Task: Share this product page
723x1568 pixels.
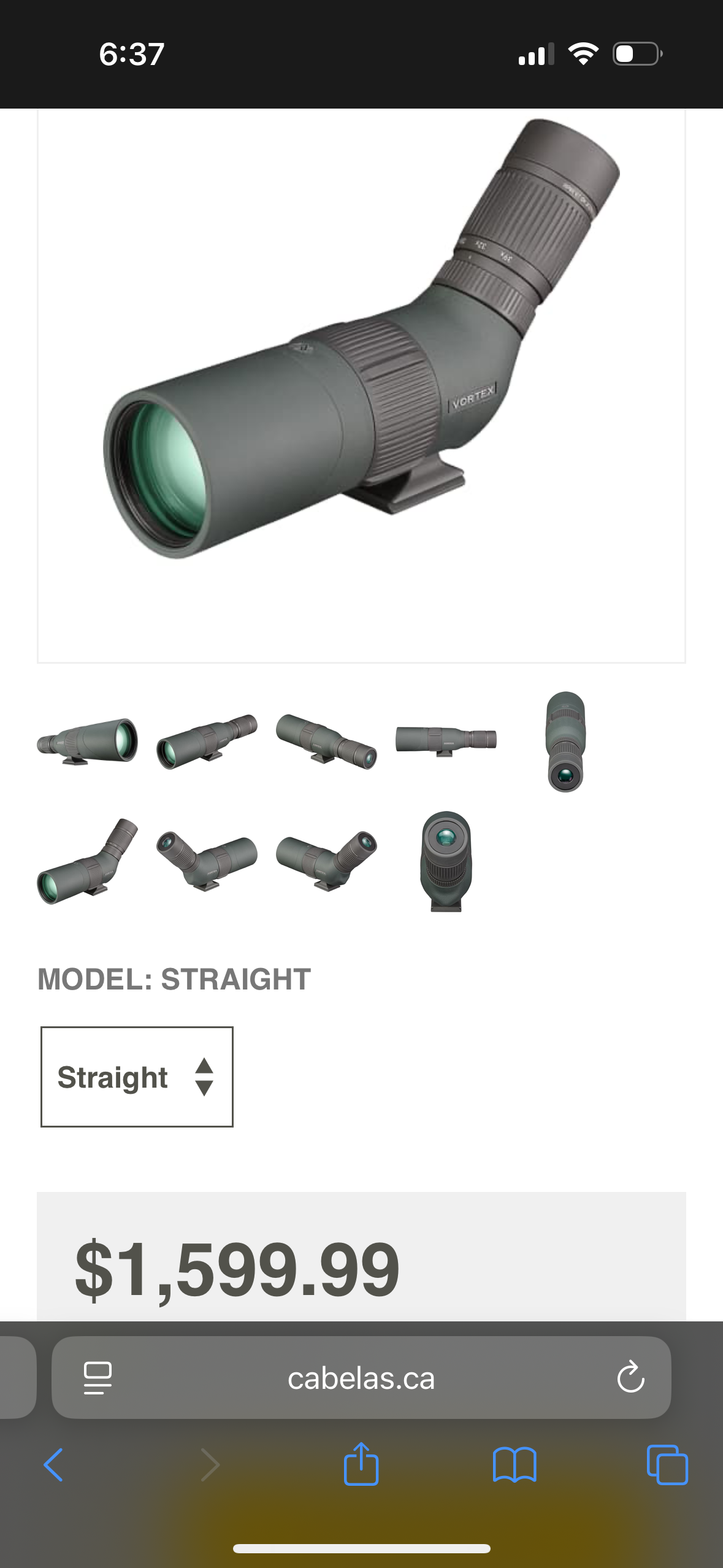Action: (x=361, y=1464)
